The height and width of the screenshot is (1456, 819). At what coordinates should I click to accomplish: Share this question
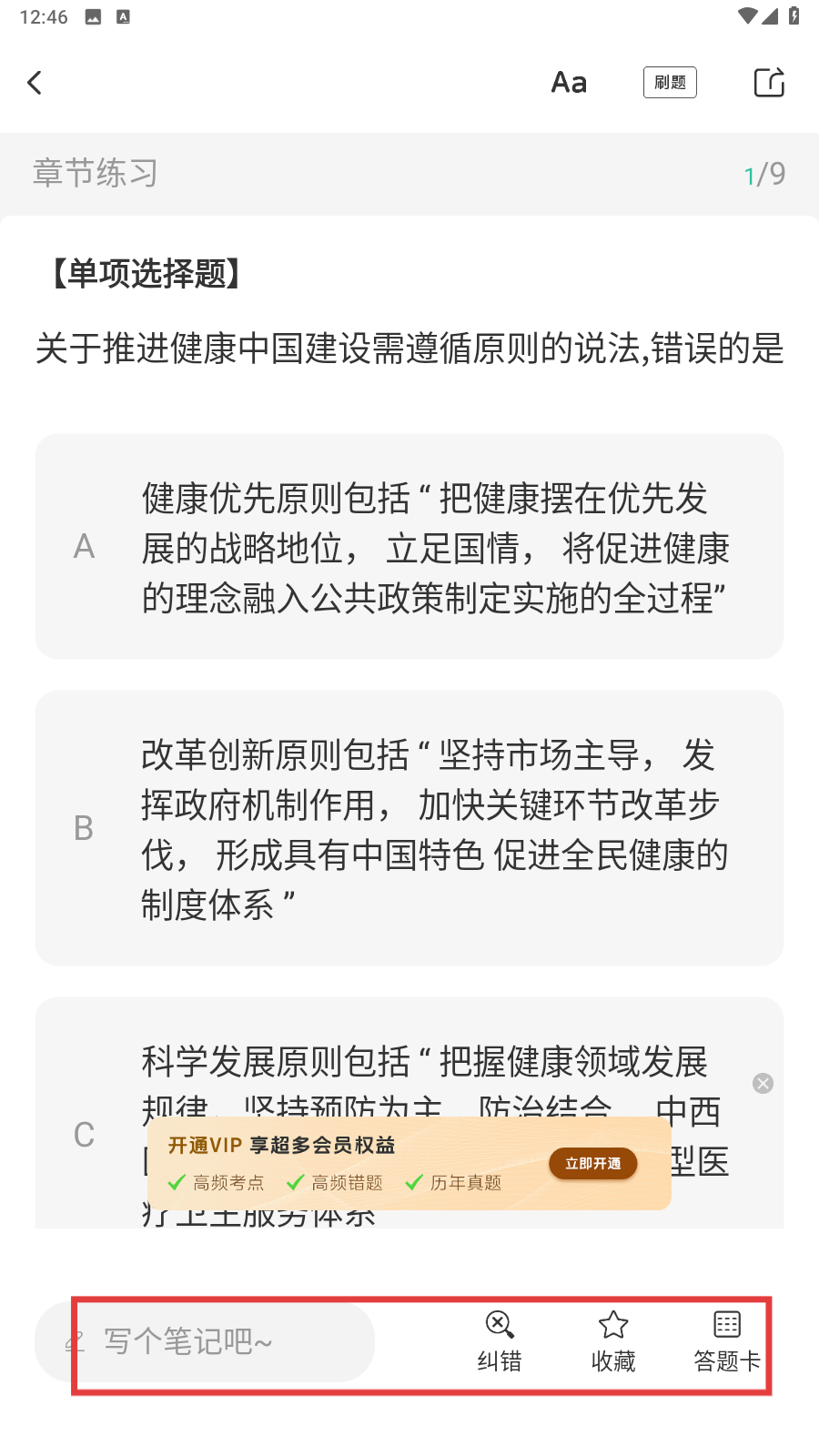click(x=769, y=83)
